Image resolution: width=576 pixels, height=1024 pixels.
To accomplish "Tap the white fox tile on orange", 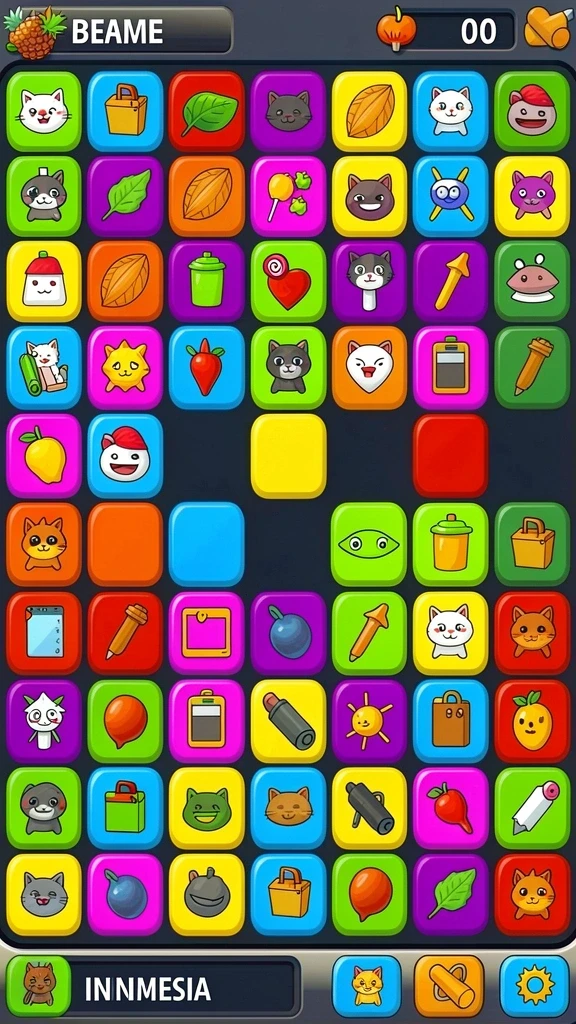I will click(x=369, y=368).
